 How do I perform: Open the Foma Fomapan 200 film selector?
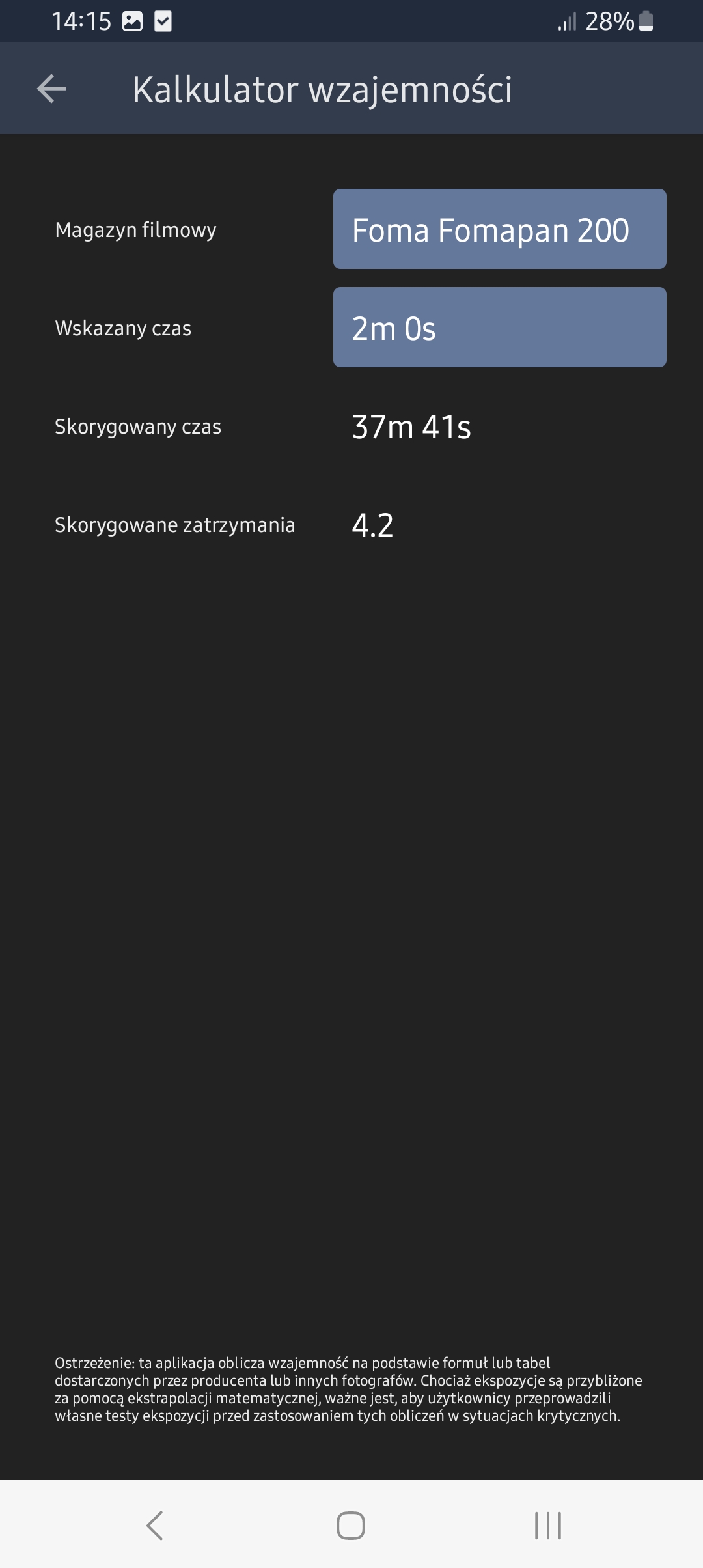499,229
